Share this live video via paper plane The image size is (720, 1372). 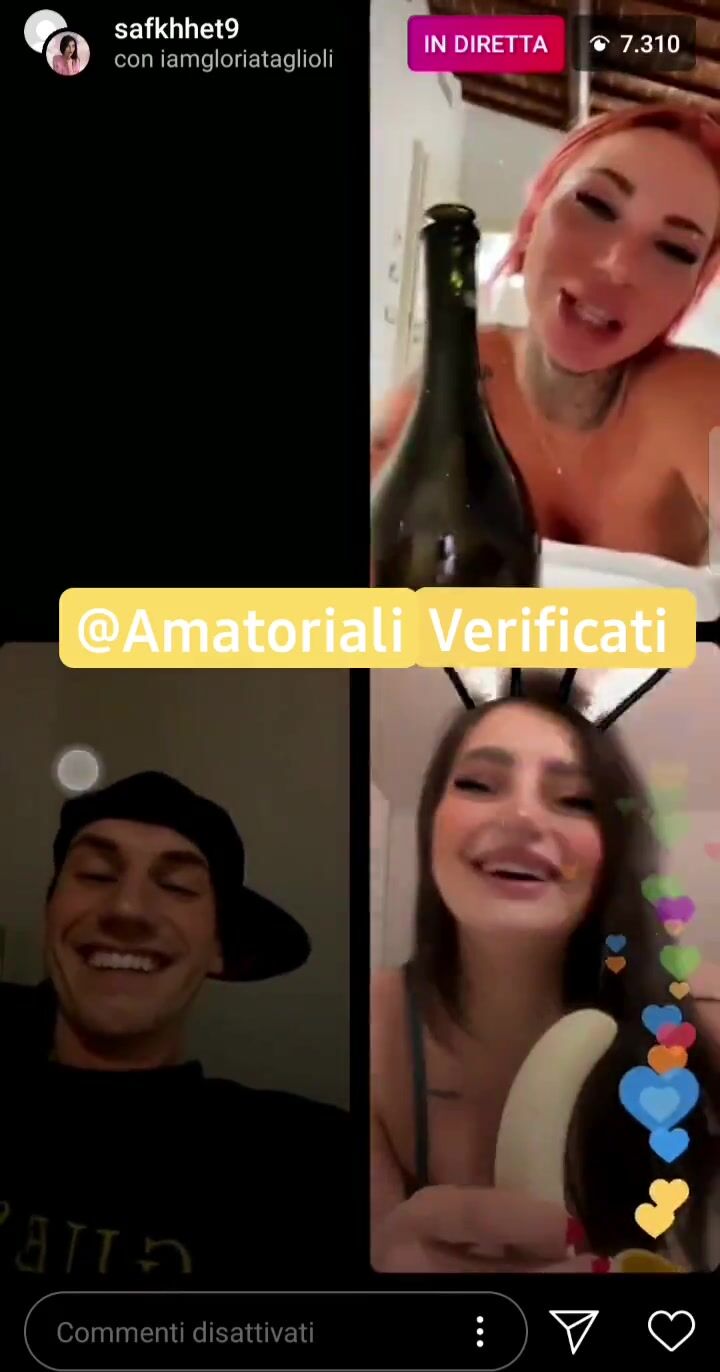coord(575,1331)
